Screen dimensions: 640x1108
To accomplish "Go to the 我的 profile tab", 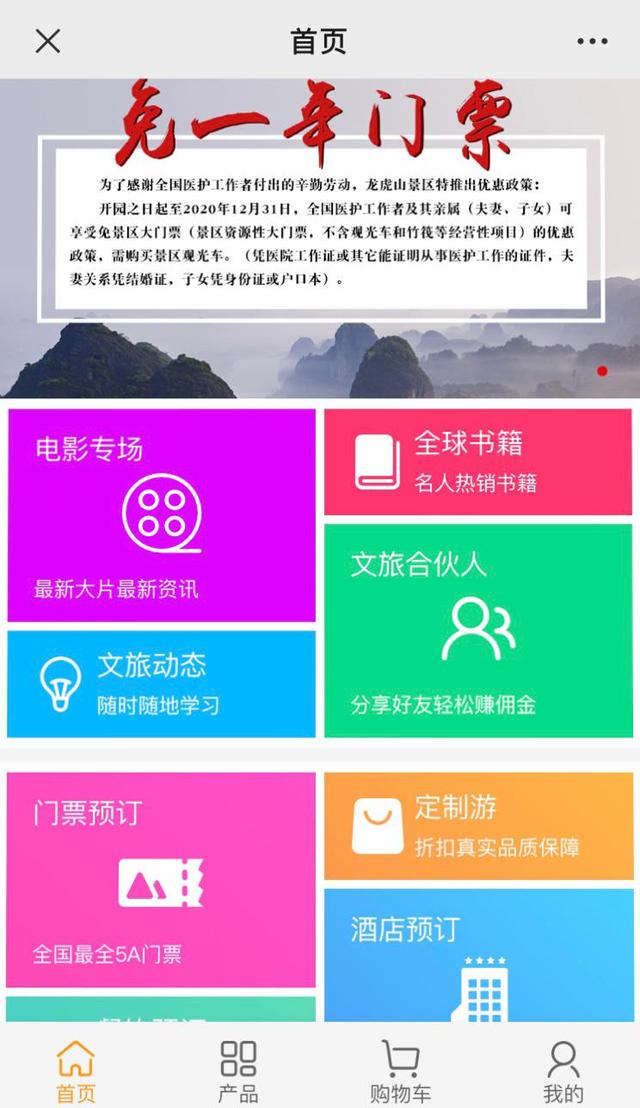I will 563,1070.
